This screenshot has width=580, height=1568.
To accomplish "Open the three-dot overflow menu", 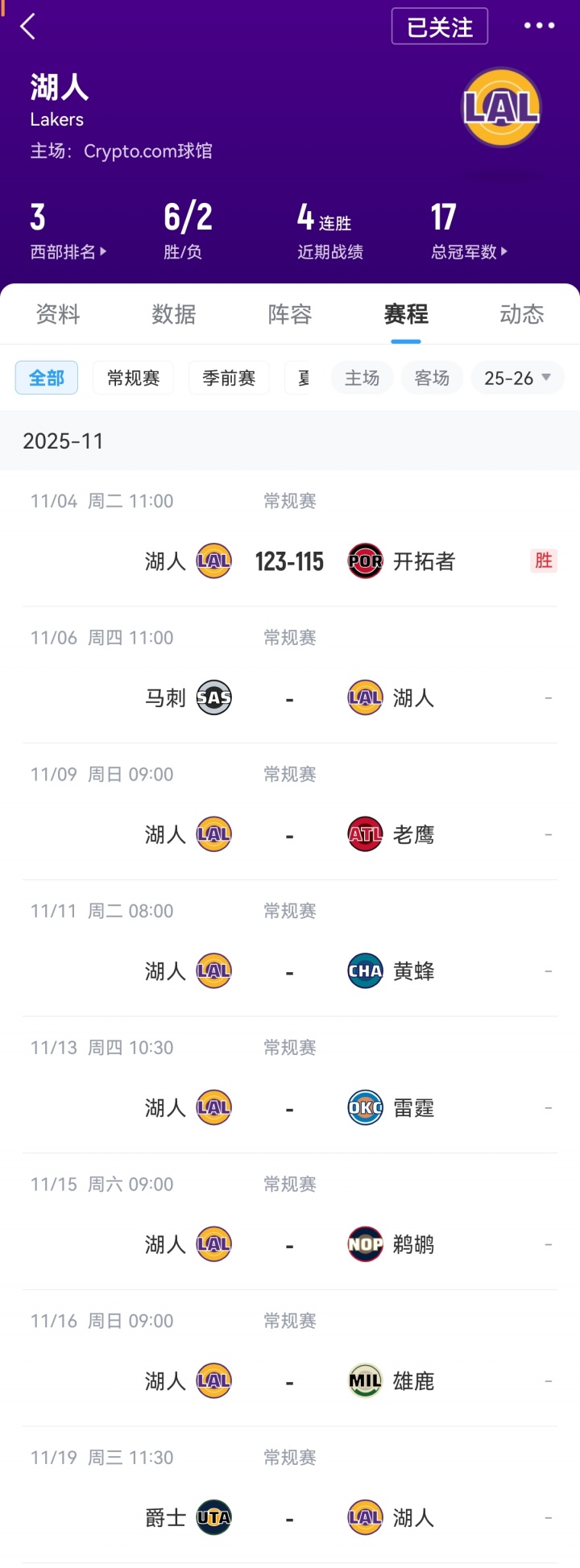I will (x=539, y=26).
